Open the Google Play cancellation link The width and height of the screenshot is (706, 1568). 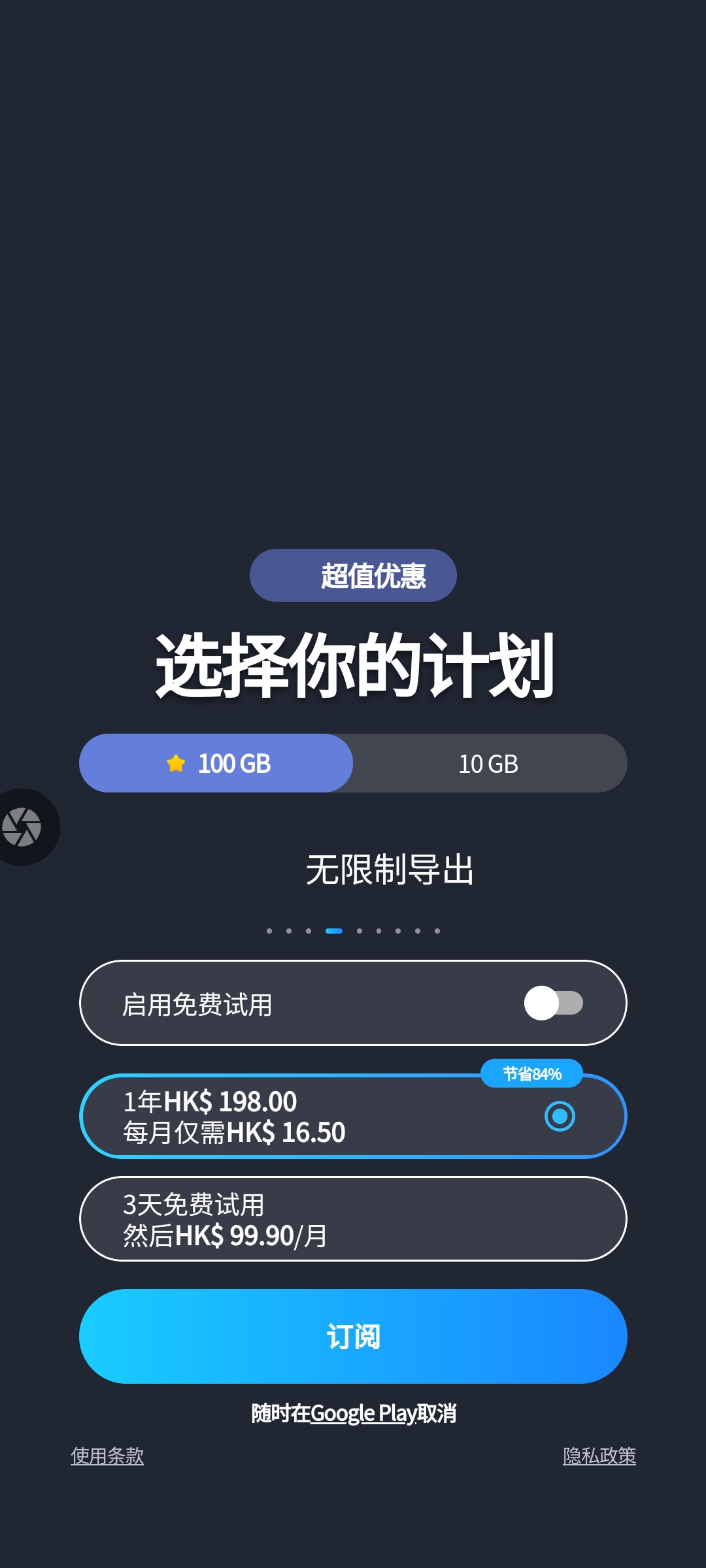pos(363,1413)
